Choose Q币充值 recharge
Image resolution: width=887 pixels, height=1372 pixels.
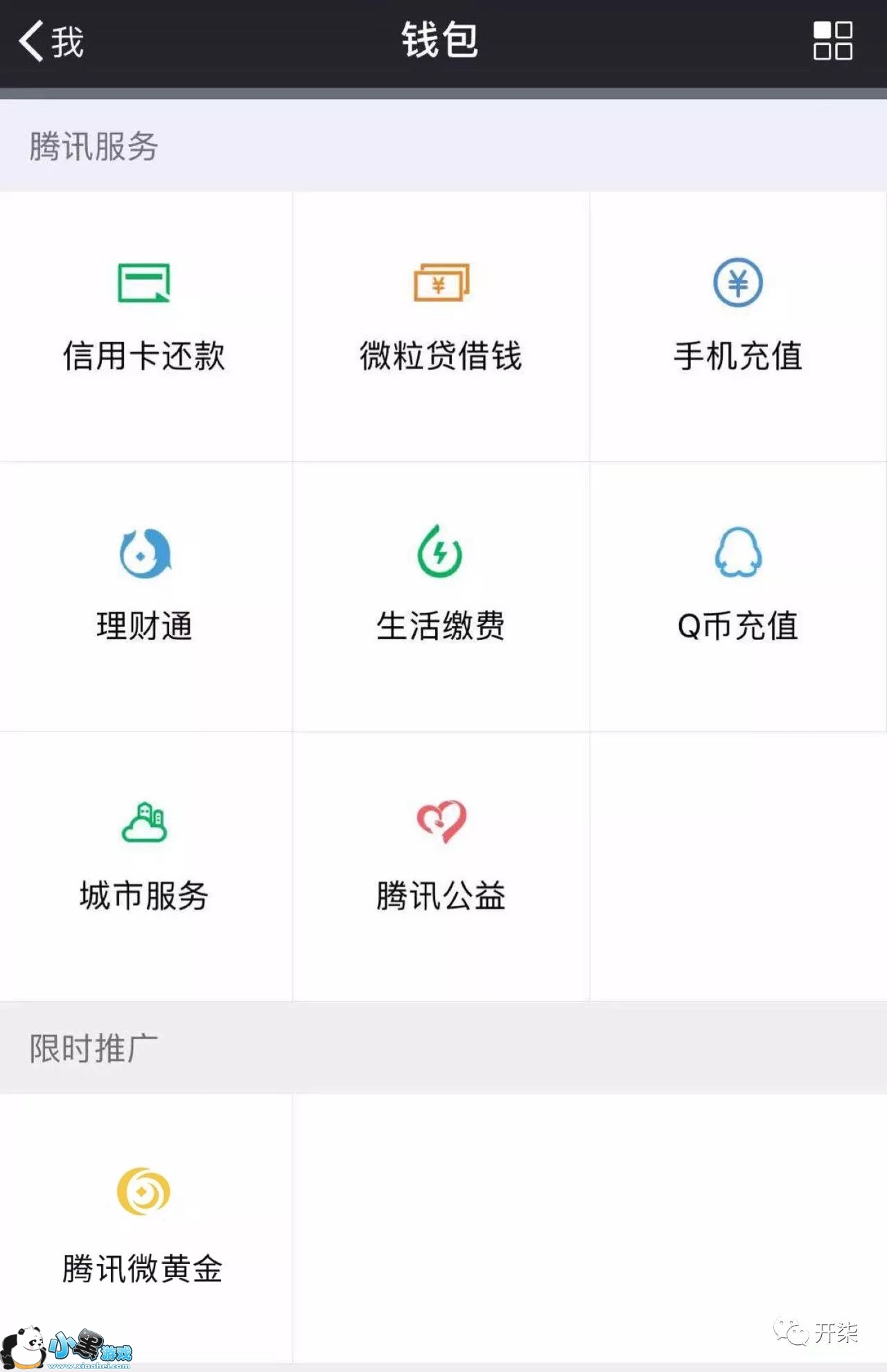(738, 589)
